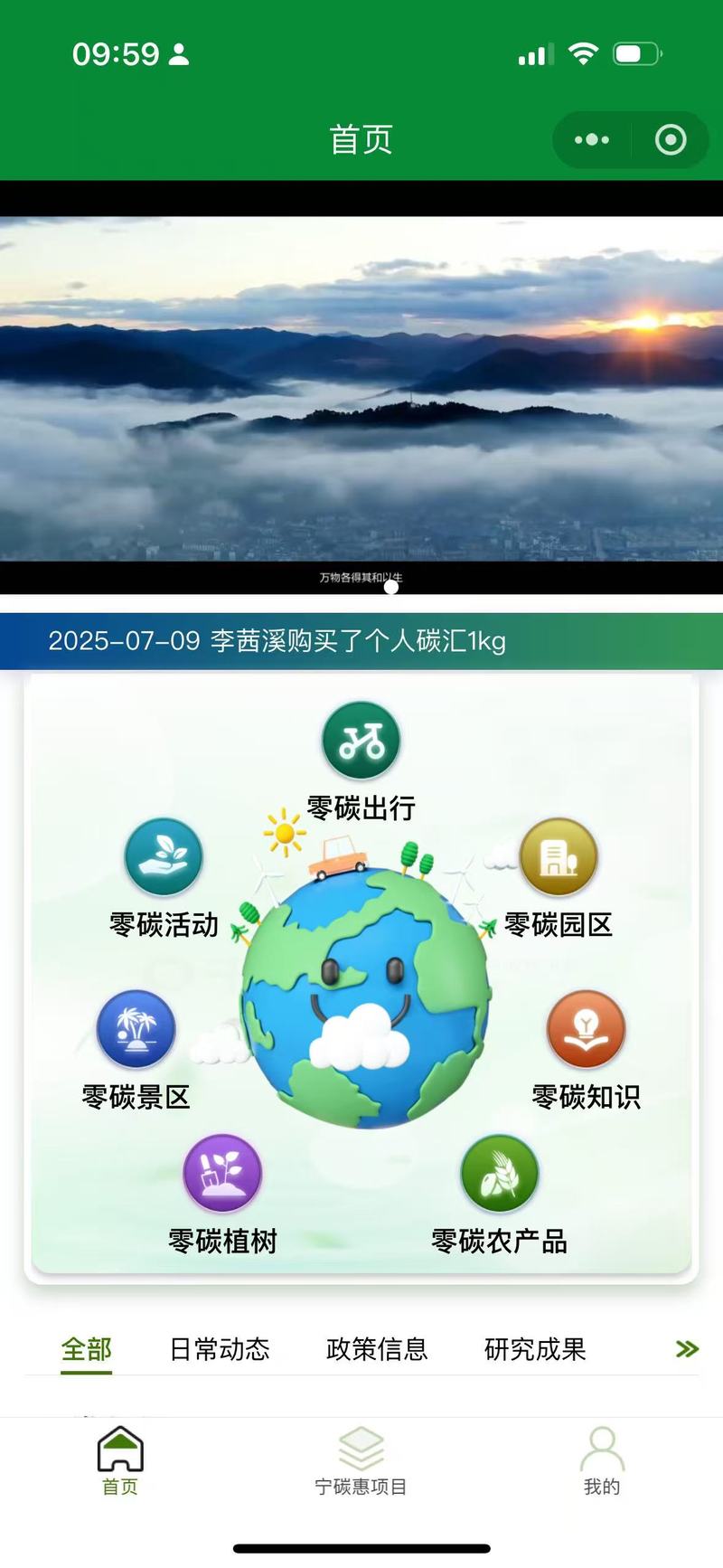Switch to the 全部 tab
This screenshot has height=1568, width=723.
86,1349
